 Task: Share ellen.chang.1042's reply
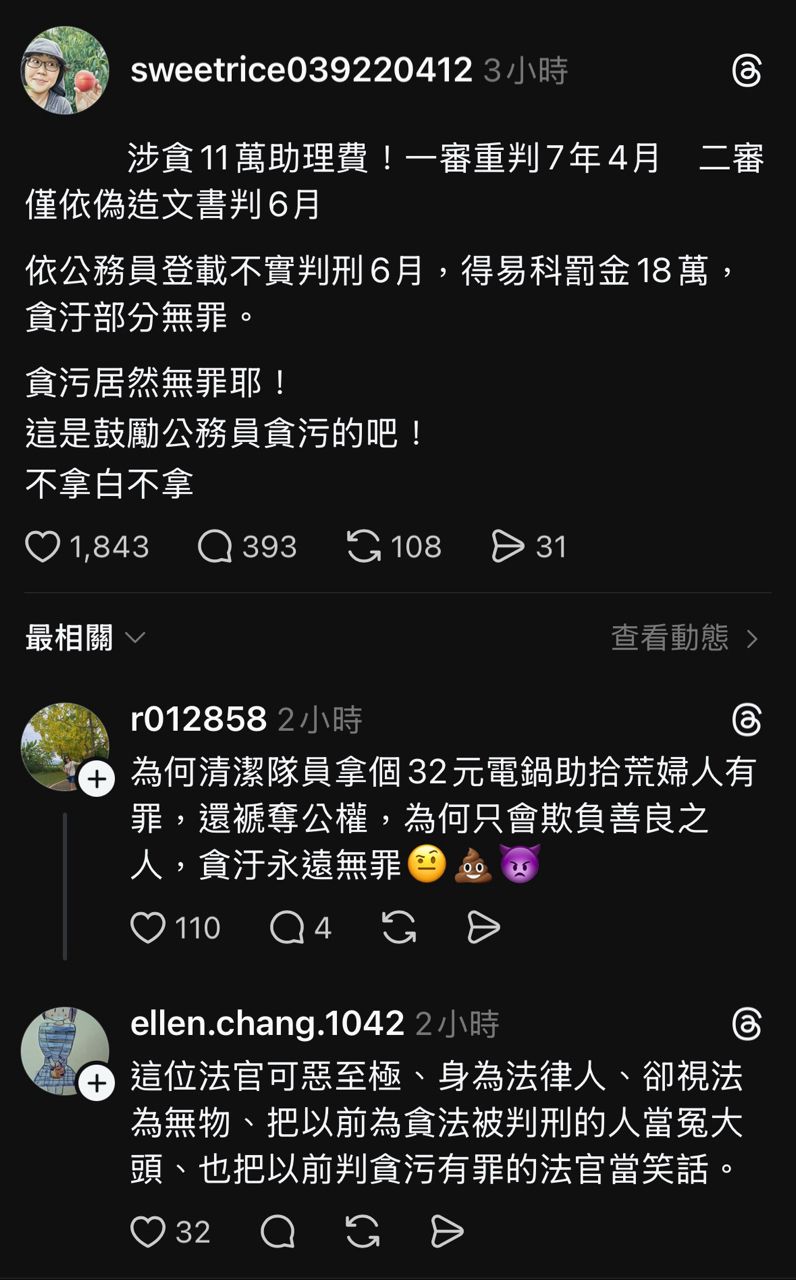coord(447,1232)
